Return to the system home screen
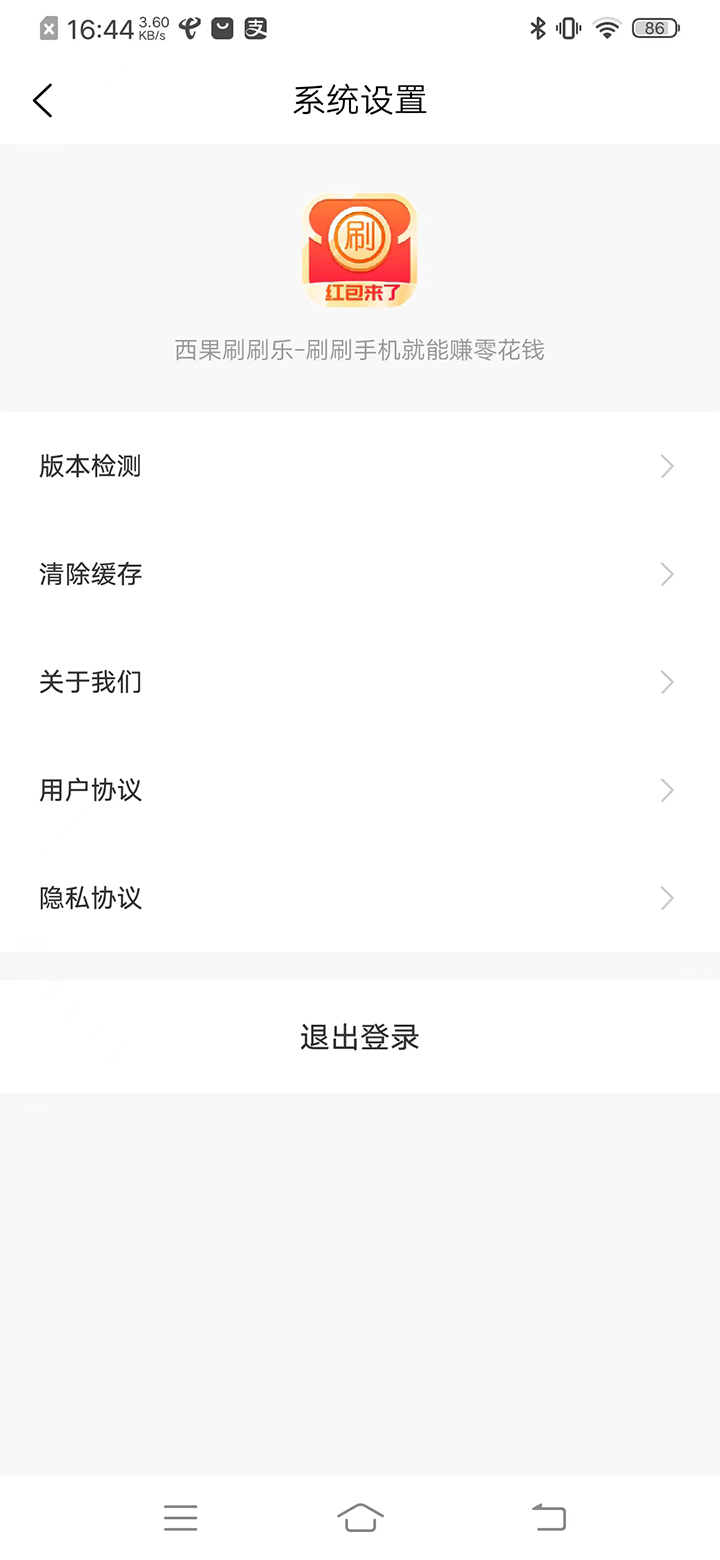720x1560 pixels. [x=360, y=1518]
